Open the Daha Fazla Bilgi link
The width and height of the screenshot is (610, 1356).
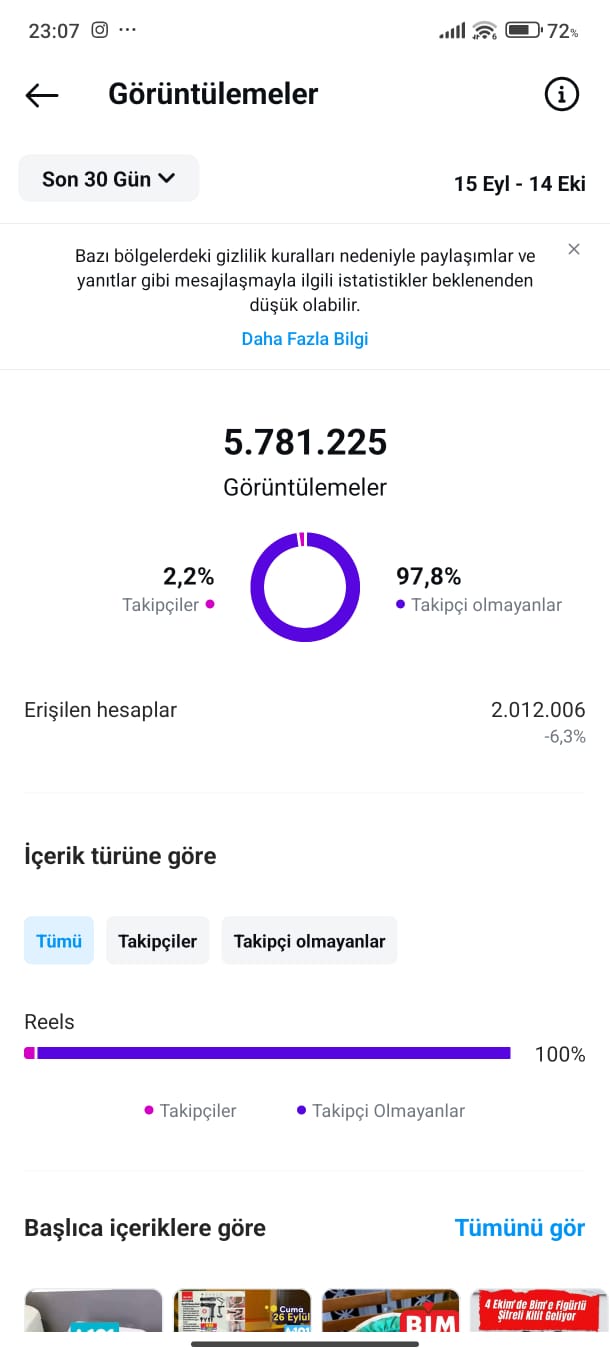(x=305, y=339)
